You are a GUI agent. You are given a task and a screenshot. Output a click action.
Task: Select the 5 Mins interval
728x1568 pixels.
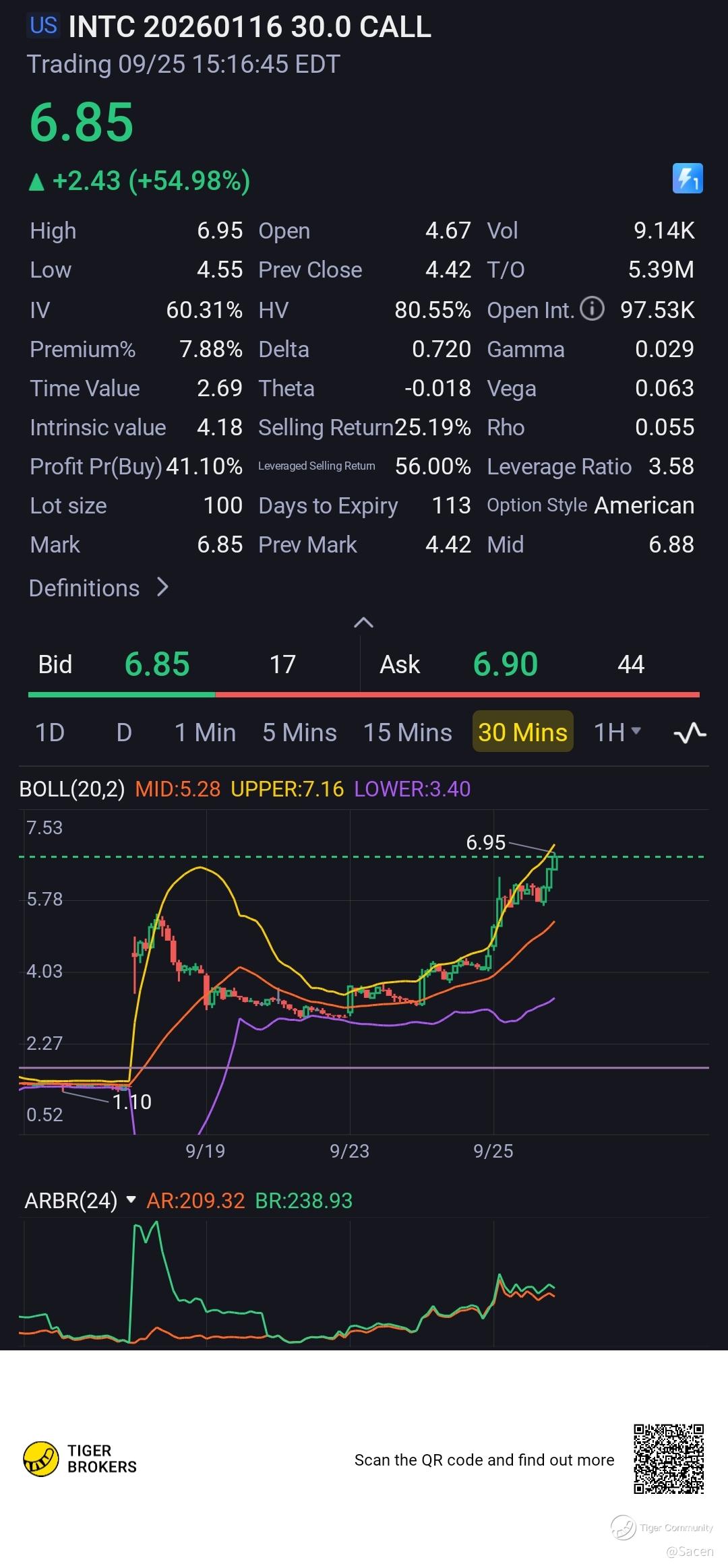(299, 732)
